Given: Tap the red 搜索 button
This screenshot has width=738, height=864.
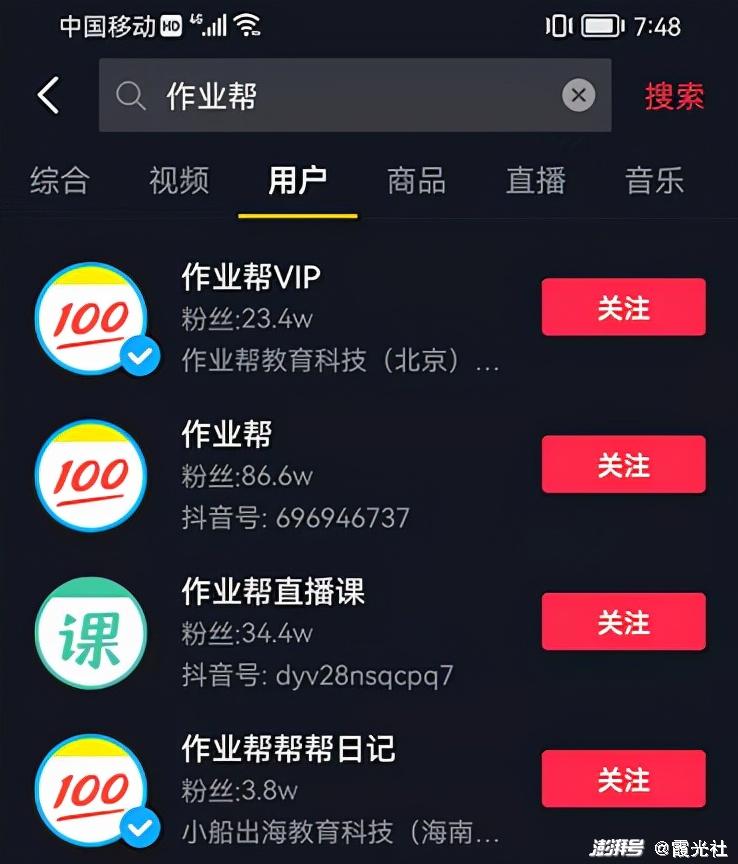Looking at the screenshot, I should 674,96.
